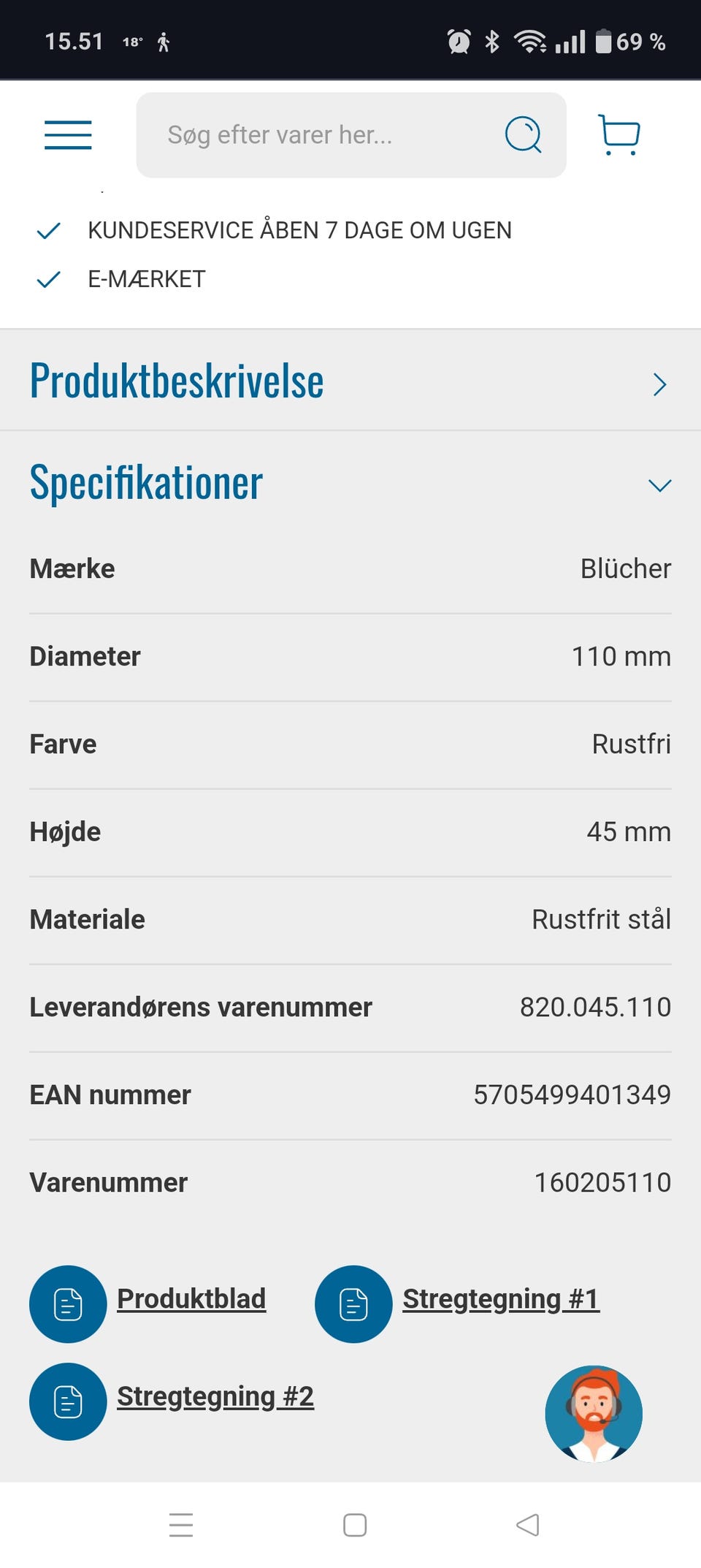The image size is (701, 1568).
Task: Start customer service chat
Action: click(x=594, y=1414)
